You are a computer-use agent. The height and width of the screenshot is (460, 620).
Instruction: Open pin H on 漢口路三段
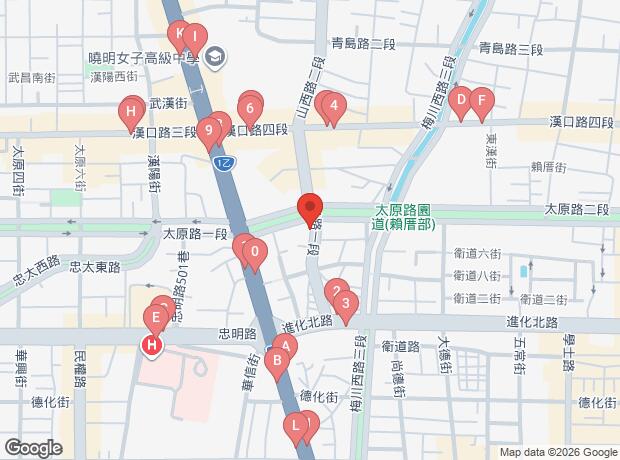132,111
